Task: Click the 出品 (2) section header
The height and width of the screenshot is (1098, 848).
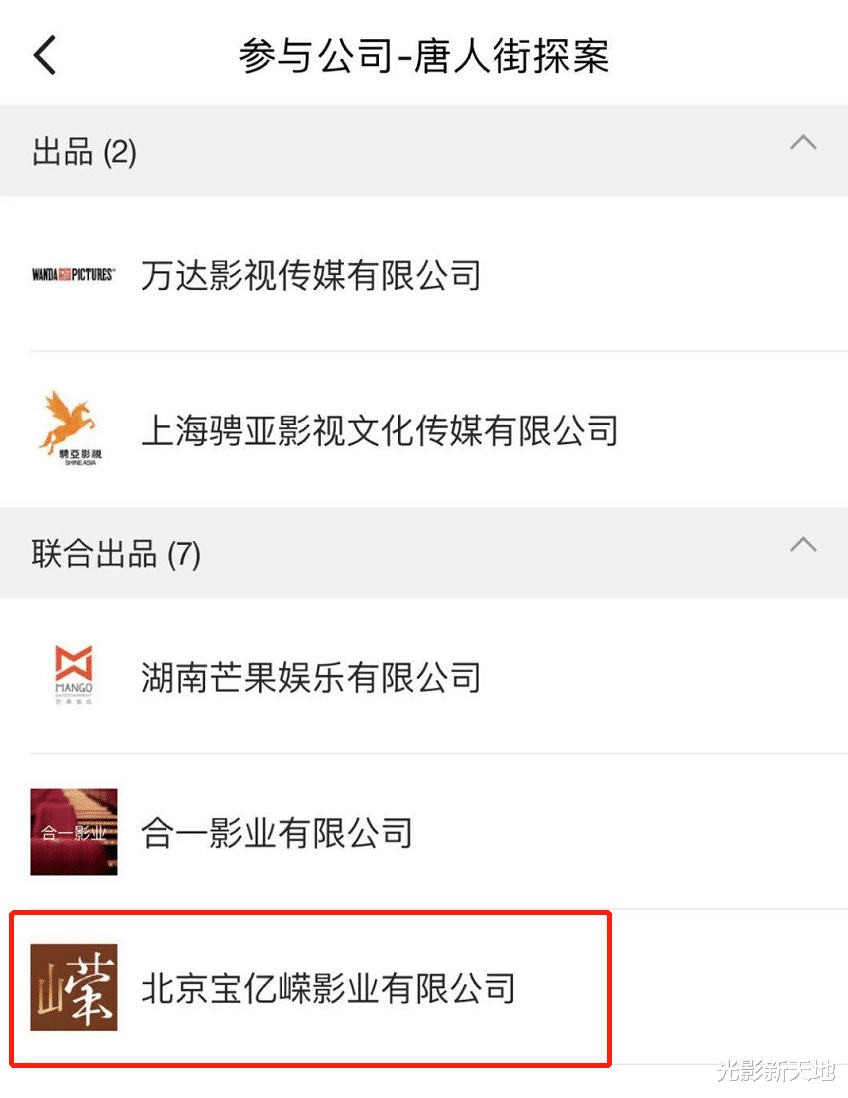Action: point(85,152)
